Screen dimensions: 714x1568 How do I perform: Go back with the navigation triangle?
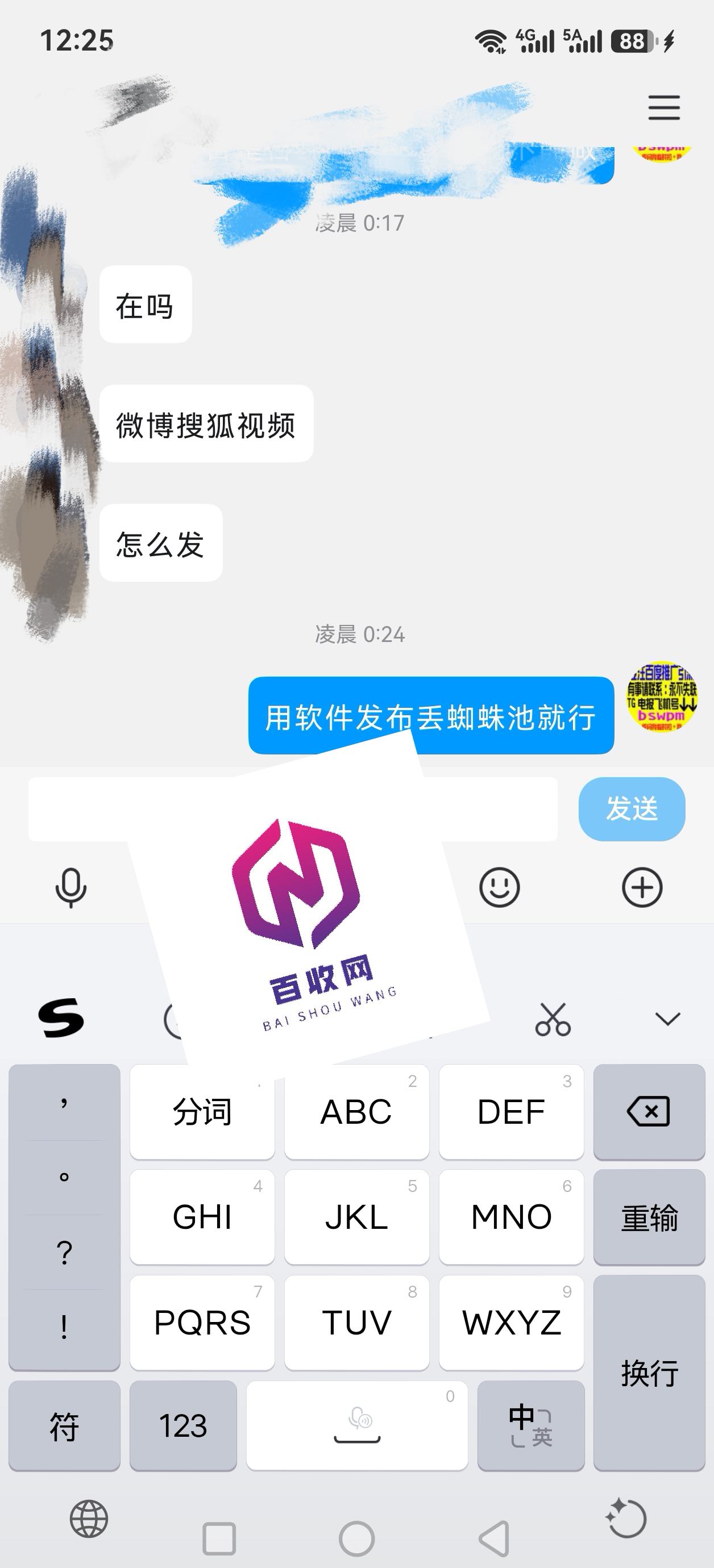[x=494, y=1538]
